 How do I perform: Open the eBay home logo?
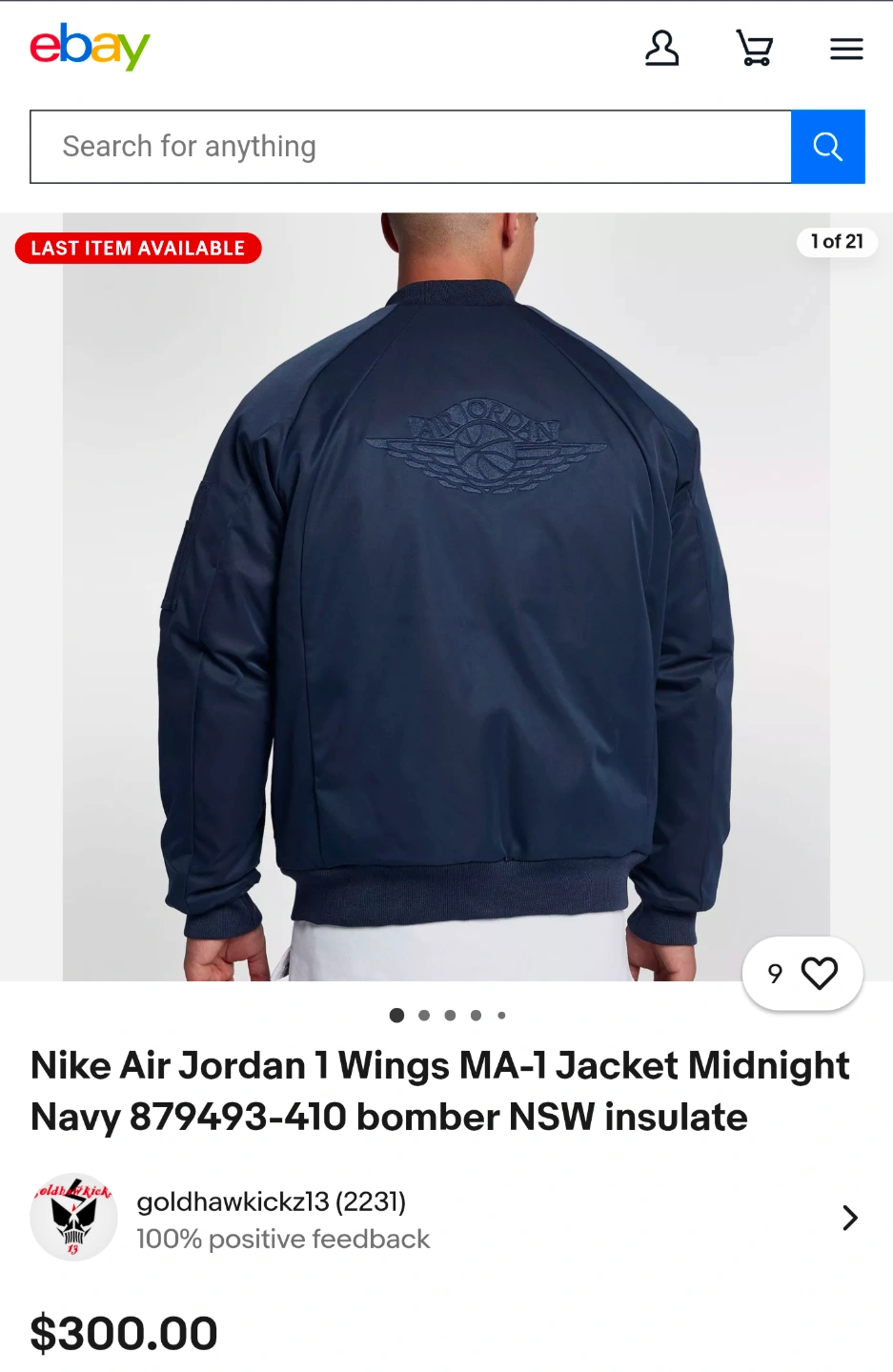tap(90, 47)
